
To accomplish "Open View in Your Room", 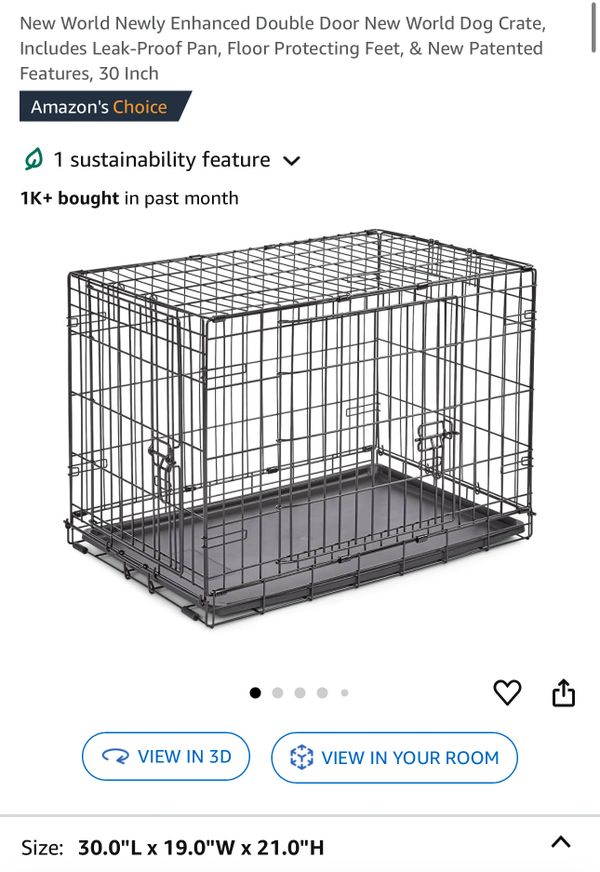I will tap(394, 757).
